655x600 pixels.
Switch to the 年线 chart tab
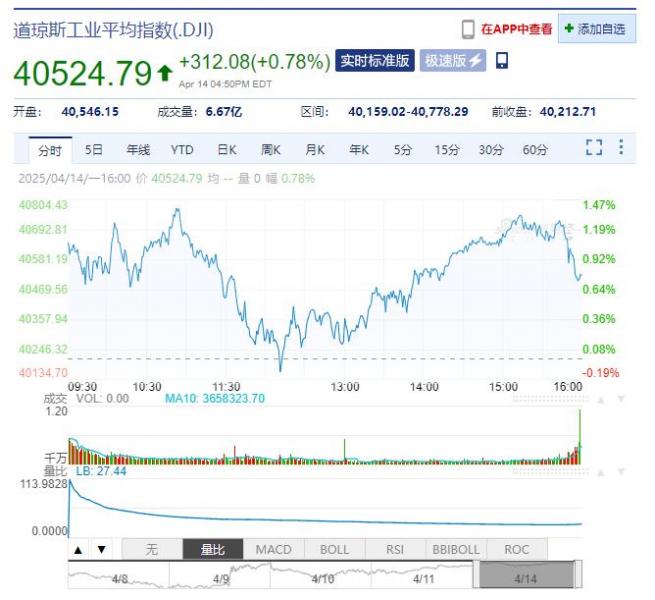pyautogui.click(x=138, y=150)
